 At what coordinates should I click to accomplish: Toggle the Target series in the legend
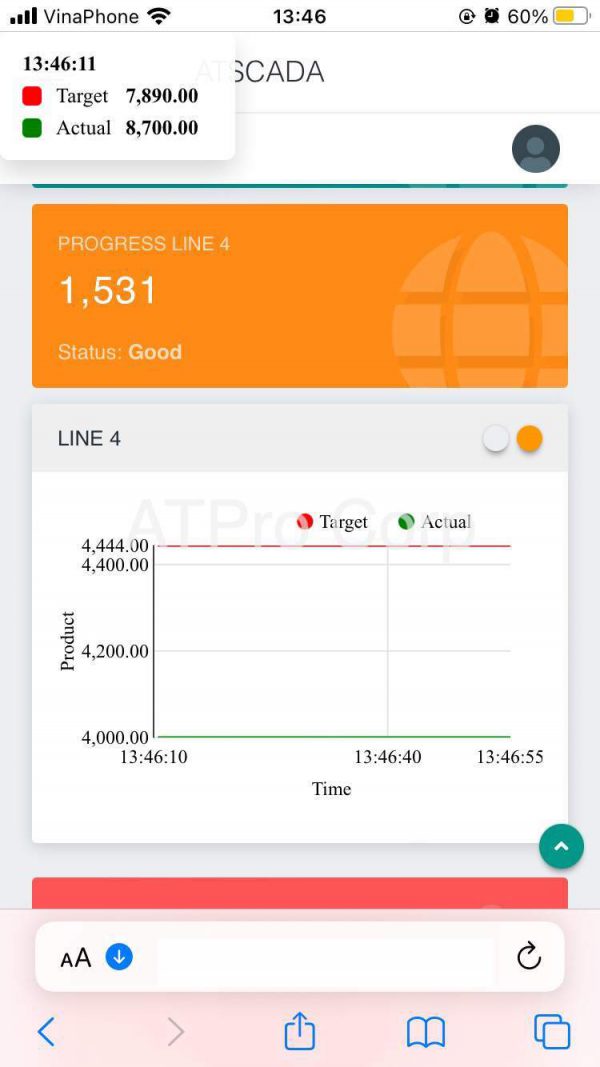pyautogui.click(x=332, y=522)
